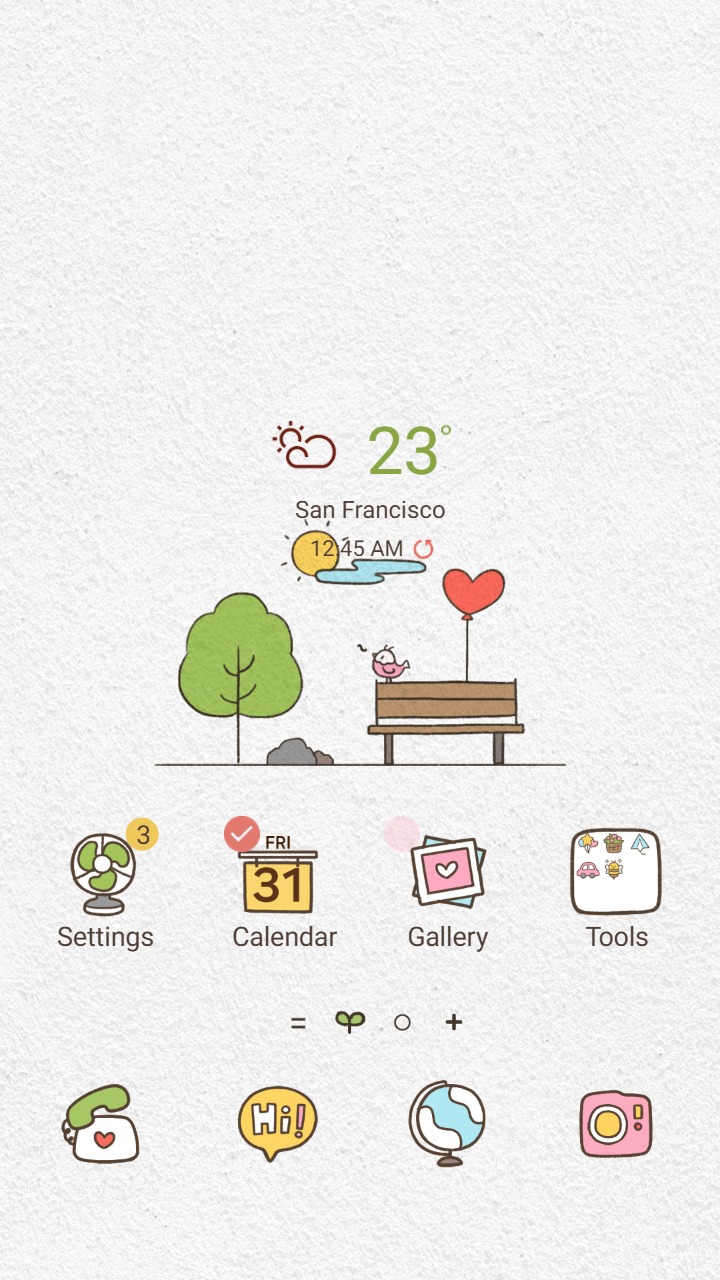The height and width of the screenshot is (1280, 720).
Task: Tap the plus to add a home screen page
Action: (x=453, y=1021)
